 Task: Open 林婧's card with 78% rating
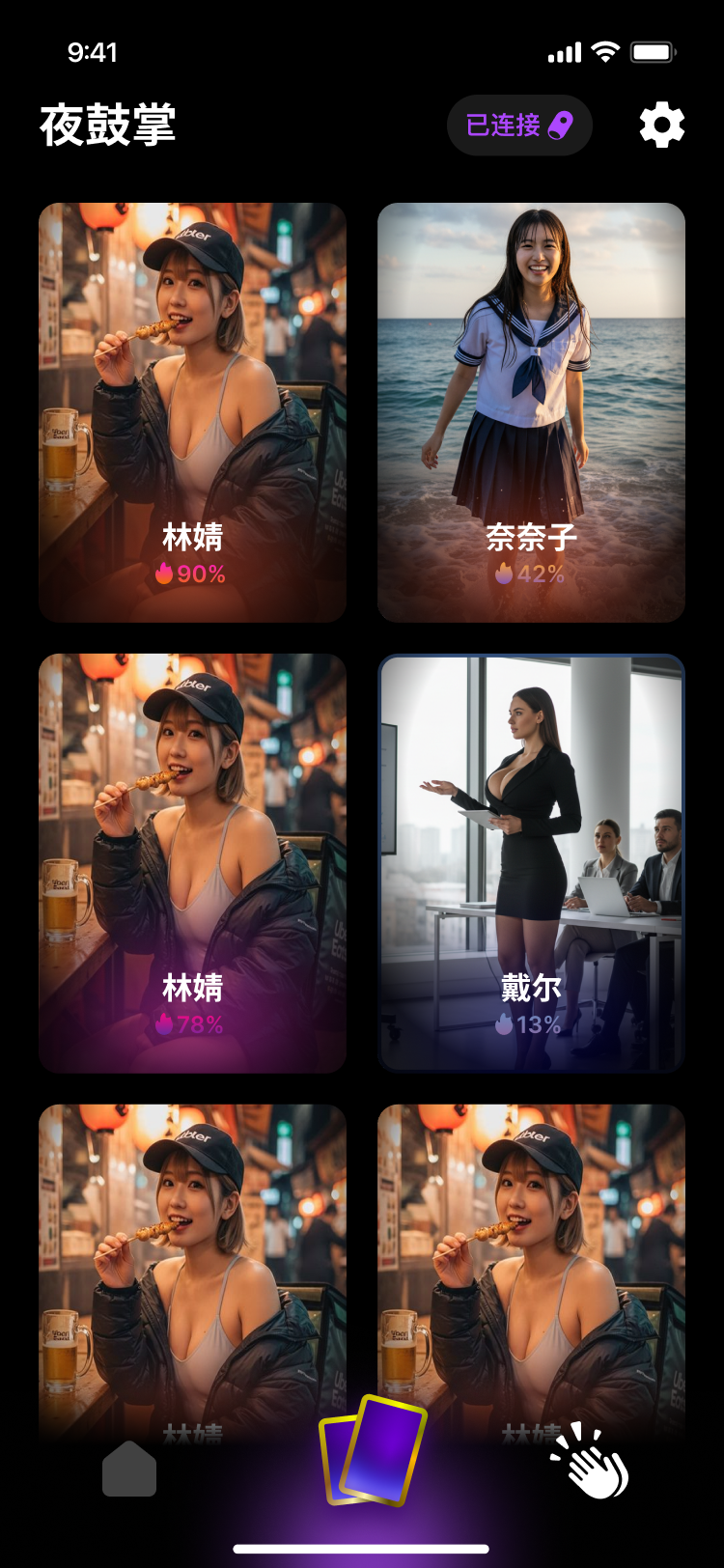(x=192, y=863)
